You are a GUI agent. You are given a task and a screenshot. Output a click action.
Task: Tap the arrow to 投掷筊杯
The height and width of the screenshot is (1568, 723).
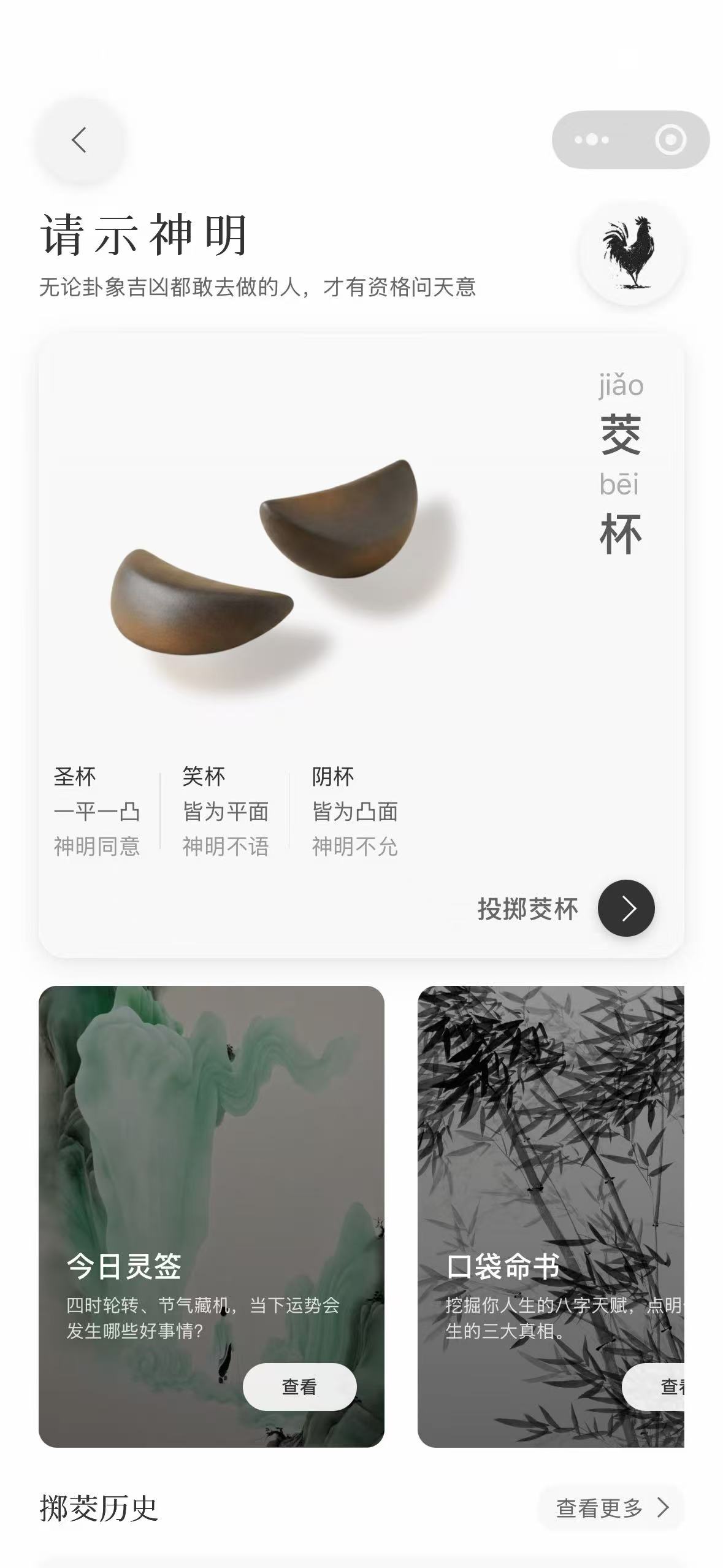coord(625,909)
